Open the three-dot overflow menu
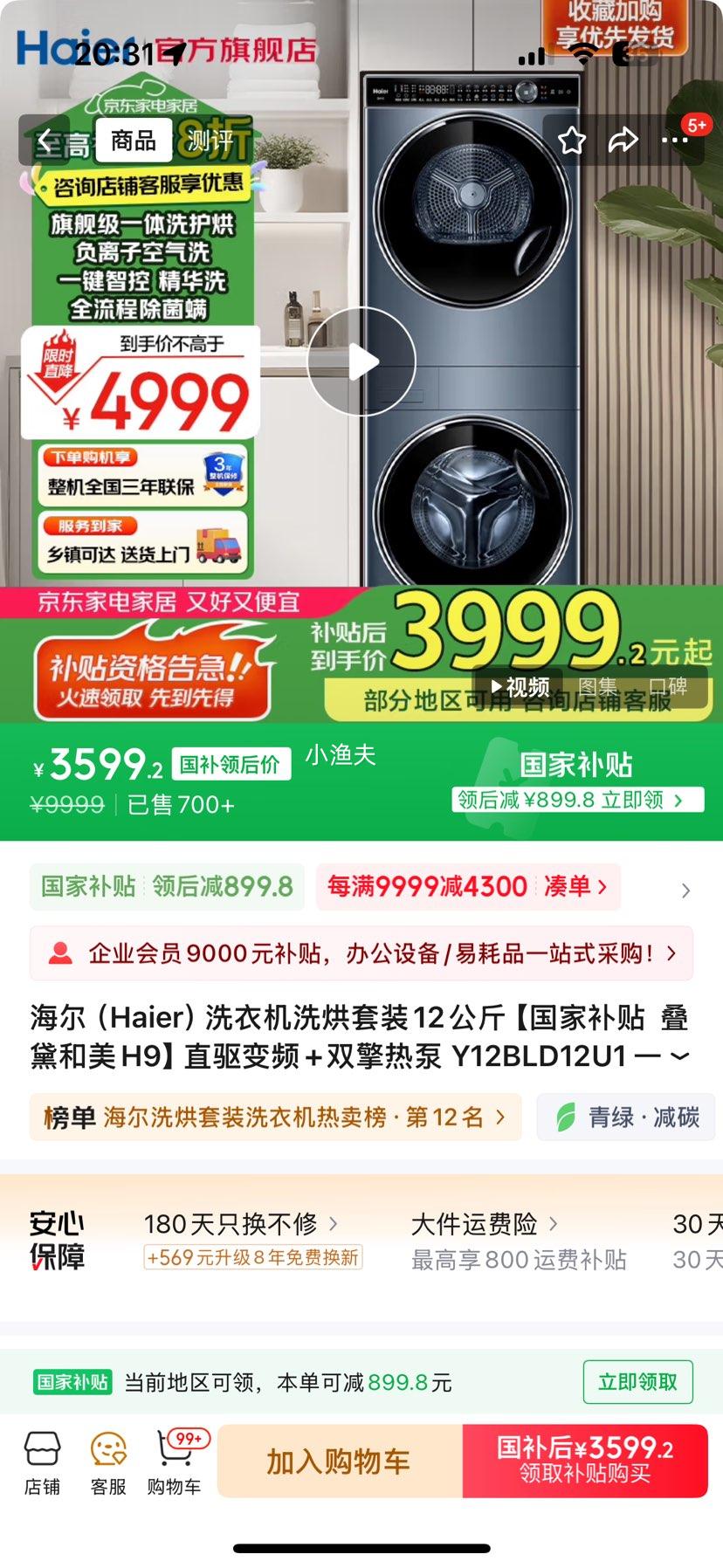Image resolution: width=723 pixels, height=1568 pixels. click(675, 141)
